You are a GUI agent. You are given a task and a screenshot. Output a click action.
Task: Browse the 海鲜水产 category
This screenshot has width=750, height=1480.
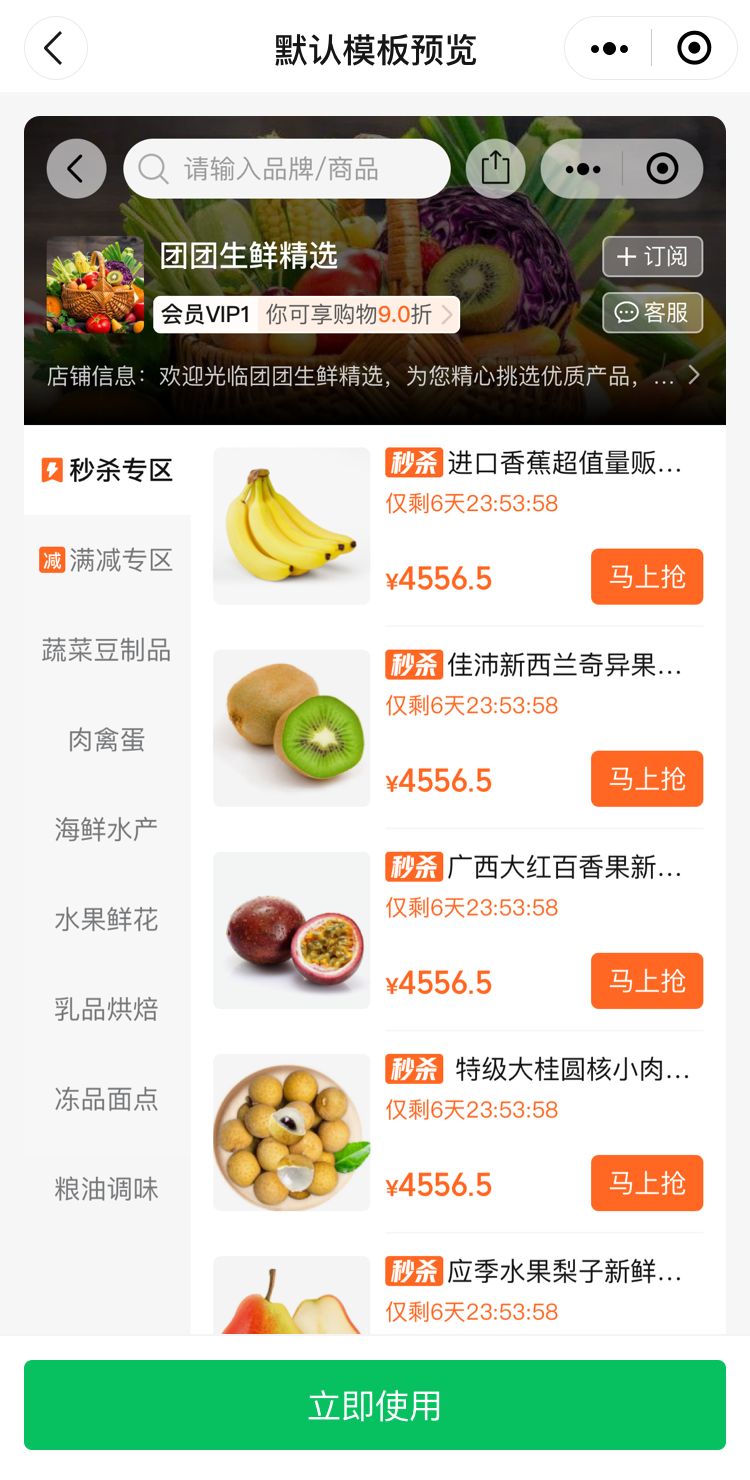107,829
